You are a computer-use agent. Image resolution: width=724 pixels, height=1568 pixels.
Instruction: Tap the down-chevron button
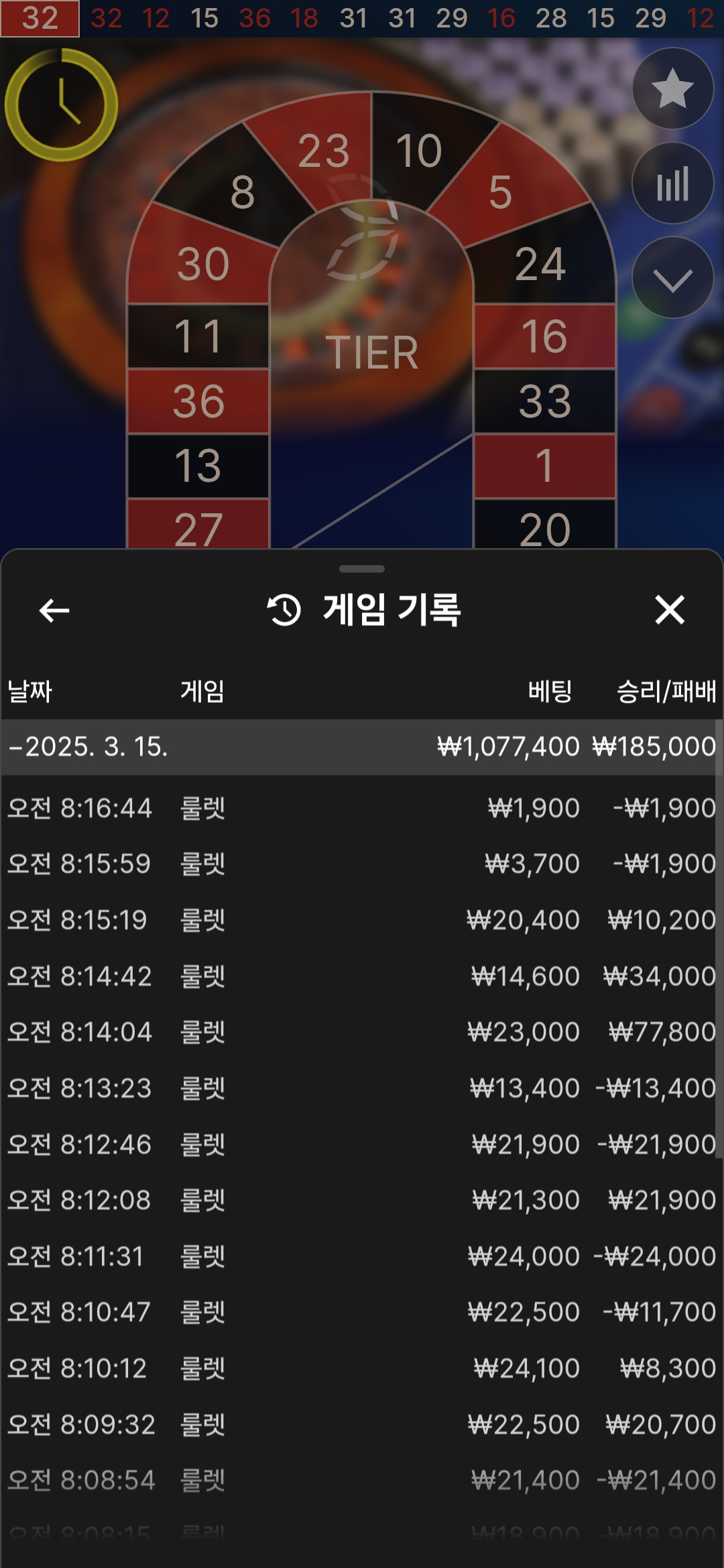(x=672, y=277)
